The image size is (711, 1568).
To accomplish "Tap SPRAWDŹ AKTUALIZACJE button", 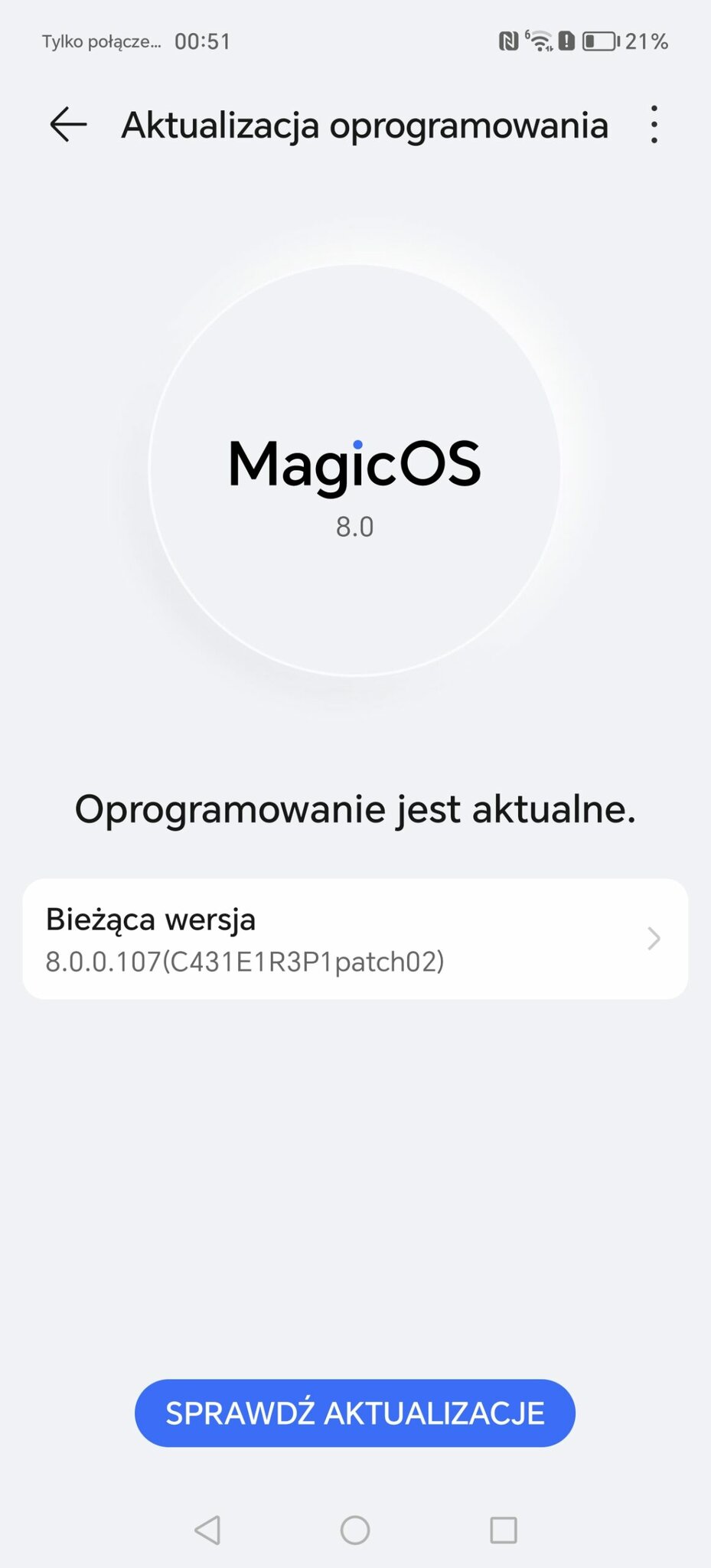I will point(355,1413).
